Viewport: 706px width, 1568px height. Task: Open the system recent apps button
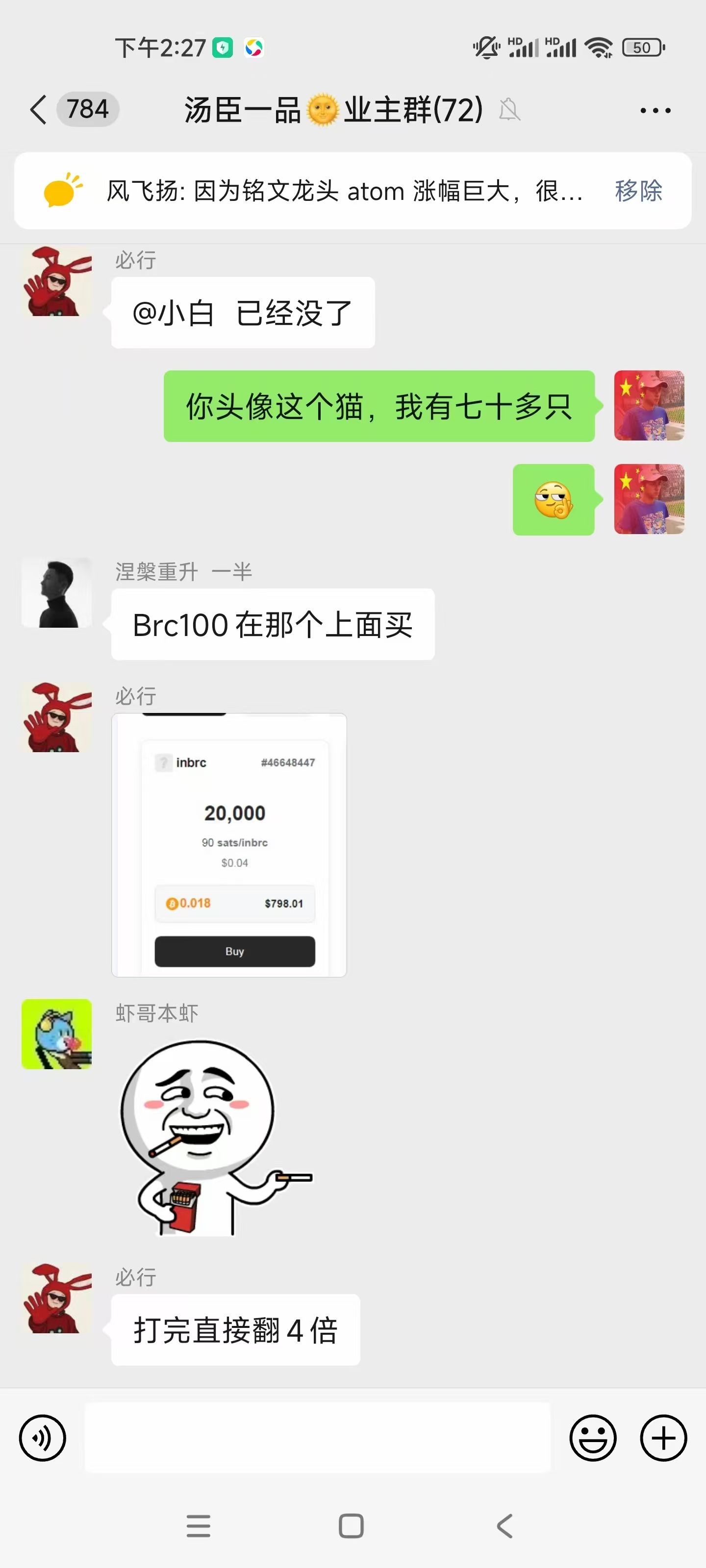pos(198,1526)
